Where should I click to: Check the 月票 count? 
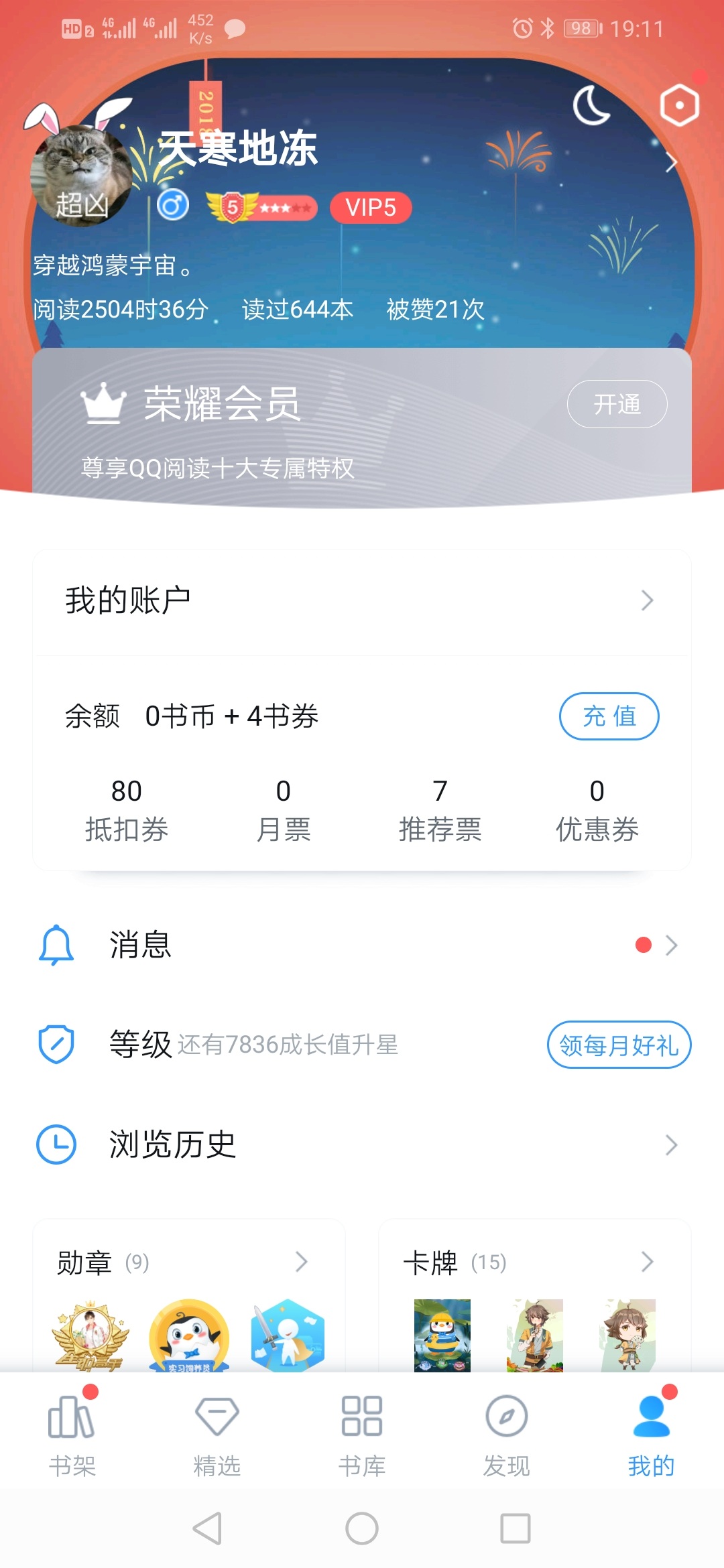[284, 809]
